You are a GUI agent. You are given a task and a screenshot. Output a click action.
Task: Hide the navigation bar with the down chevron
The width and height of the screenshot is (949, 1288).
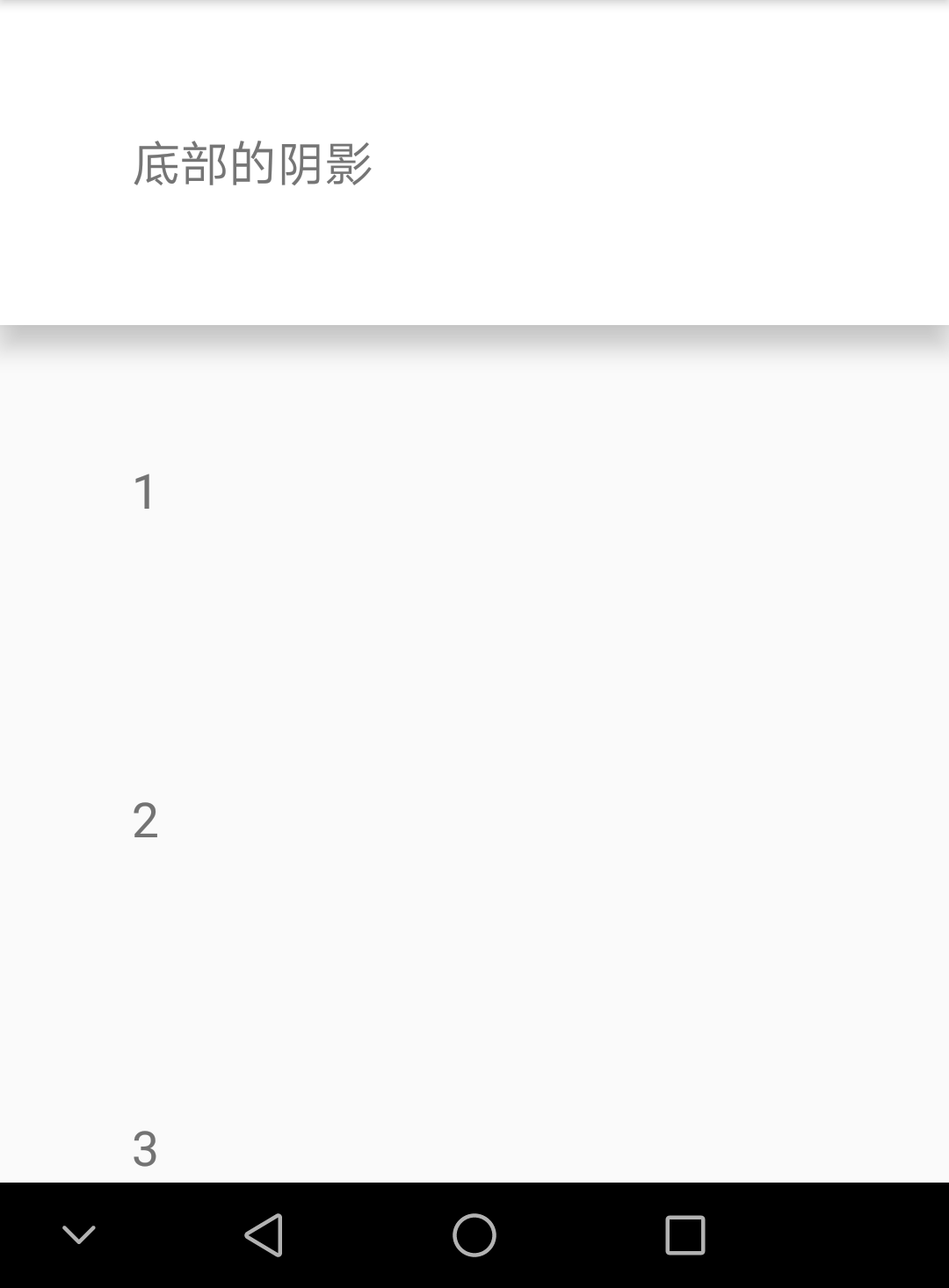(79, 1235)
